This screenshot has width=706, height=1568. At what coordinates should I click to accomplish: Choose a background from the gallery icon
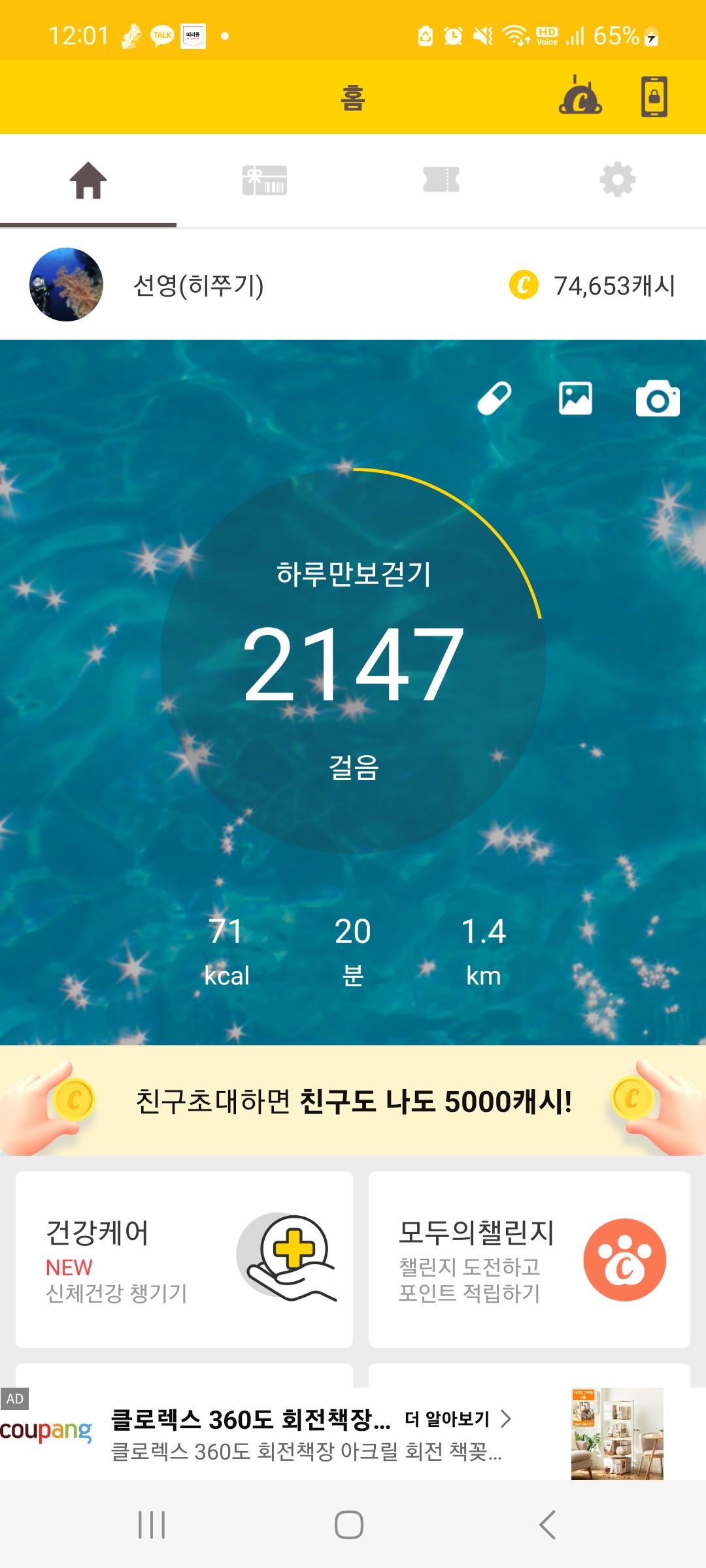coord(575,399)
